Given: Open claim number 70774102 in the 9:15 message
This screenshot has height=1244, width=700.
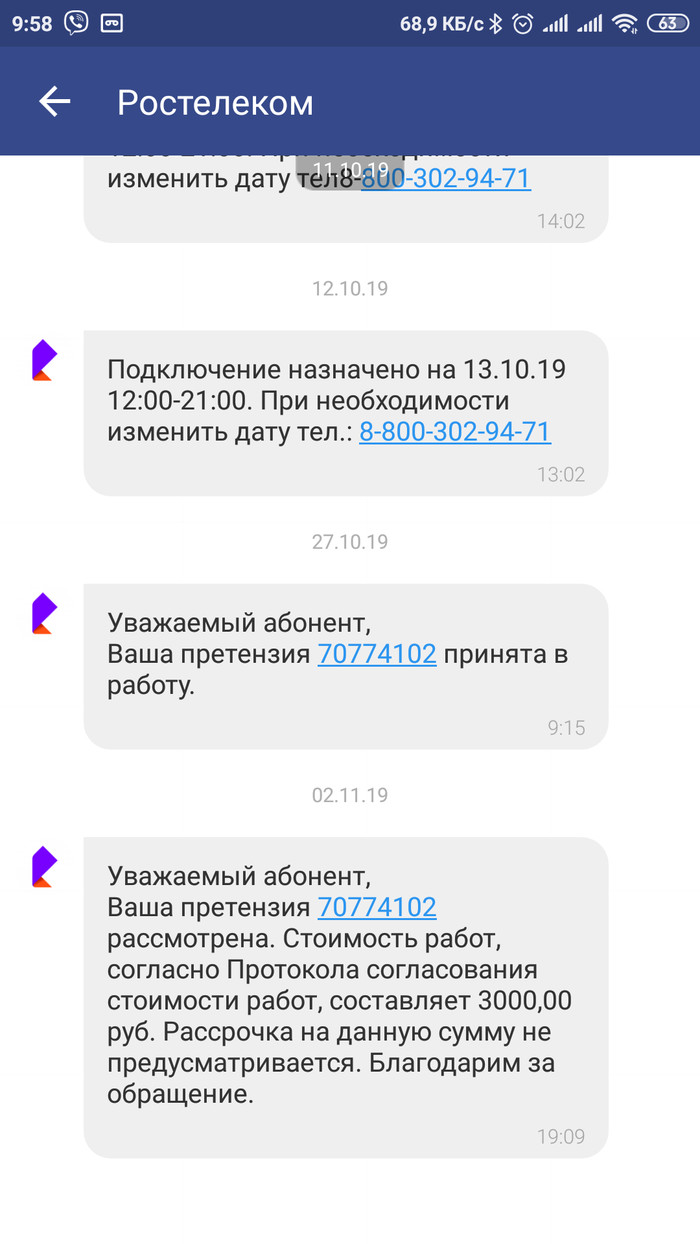Looking at the screenshot, I should pyautogui.click(x=377, y=655).
